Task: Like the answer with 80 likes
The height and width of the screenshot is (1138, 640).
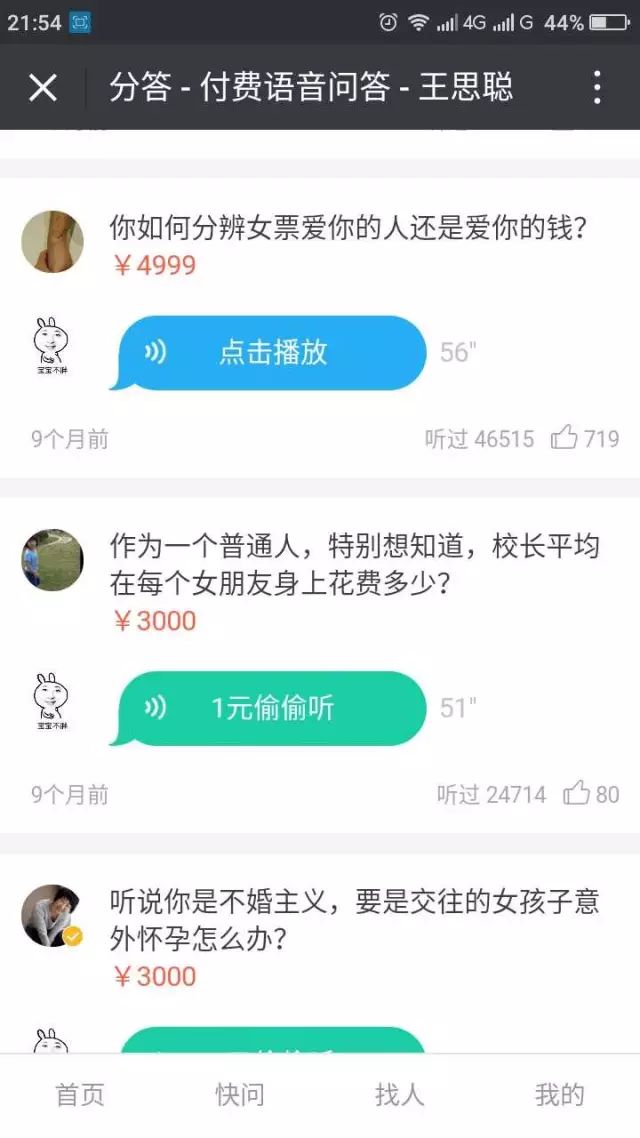Action: click(x=577, y=794)
